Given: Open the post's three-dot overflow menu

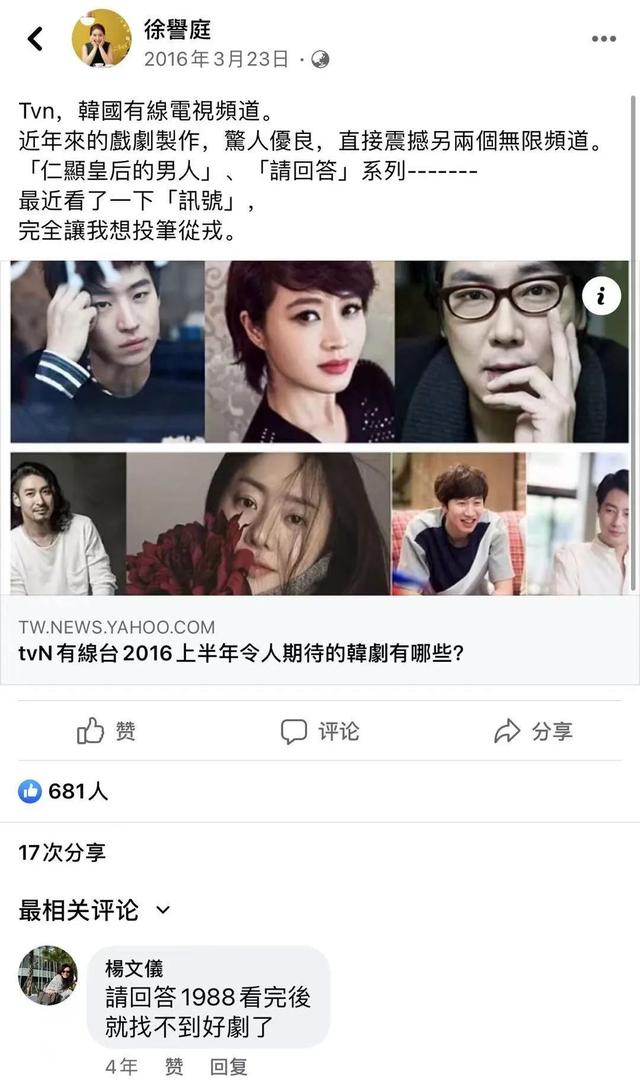Looking at the screenshot, I should (x=603, y=39).
